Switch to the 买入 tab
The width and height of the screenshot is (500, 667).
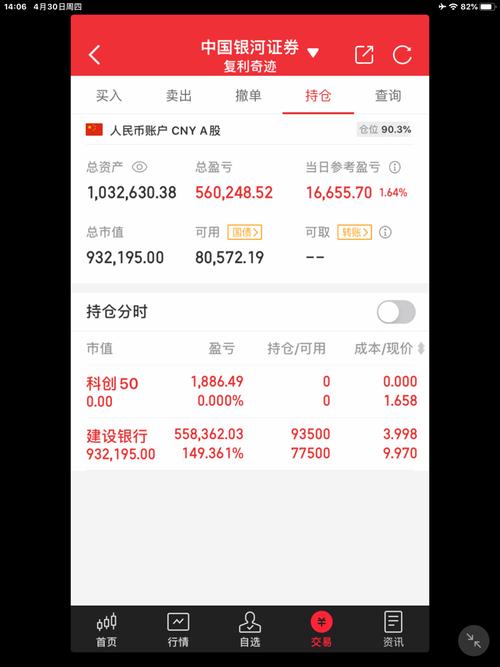point(109,96)
